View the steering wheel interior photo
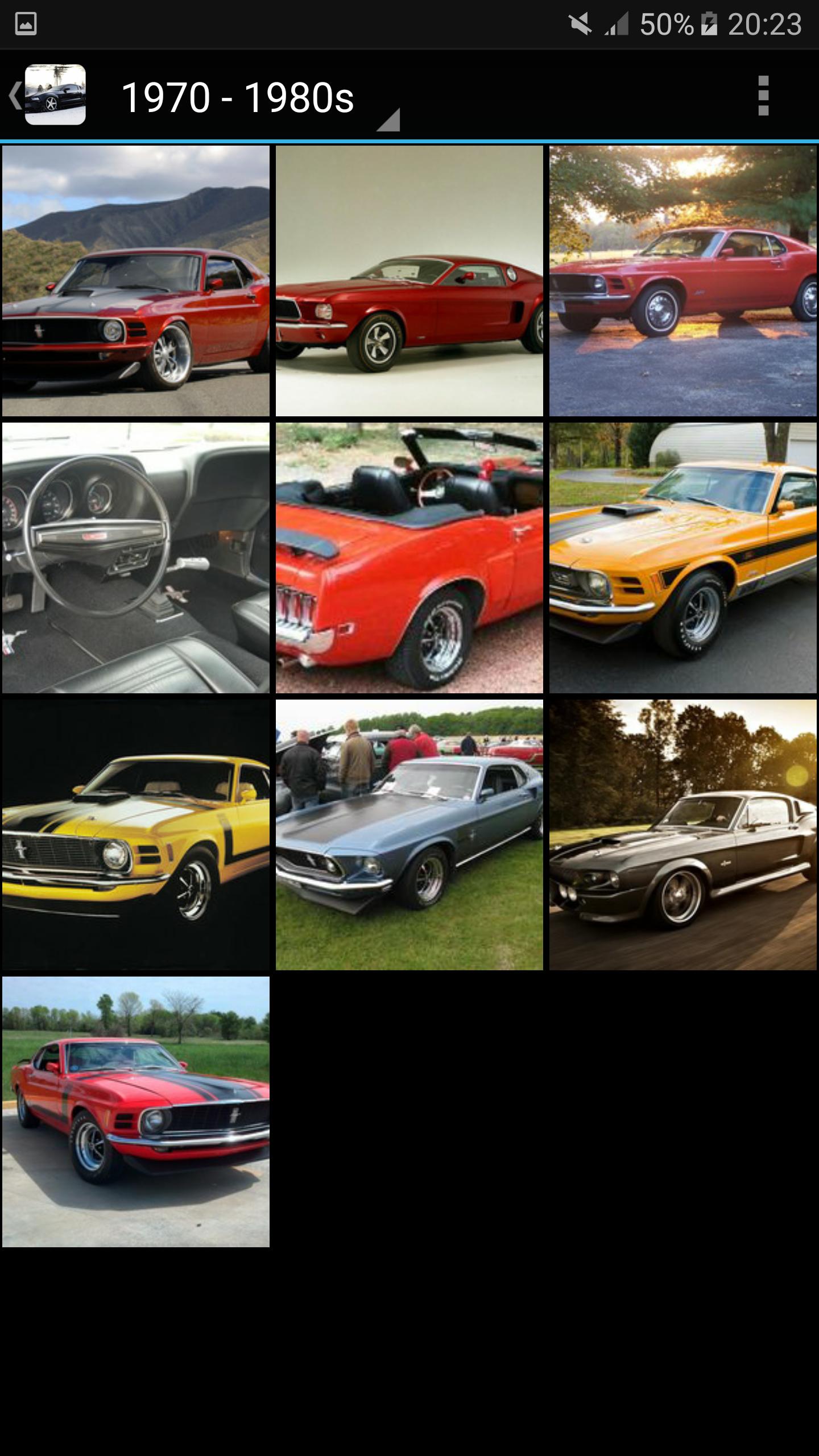 click(136, 557)
